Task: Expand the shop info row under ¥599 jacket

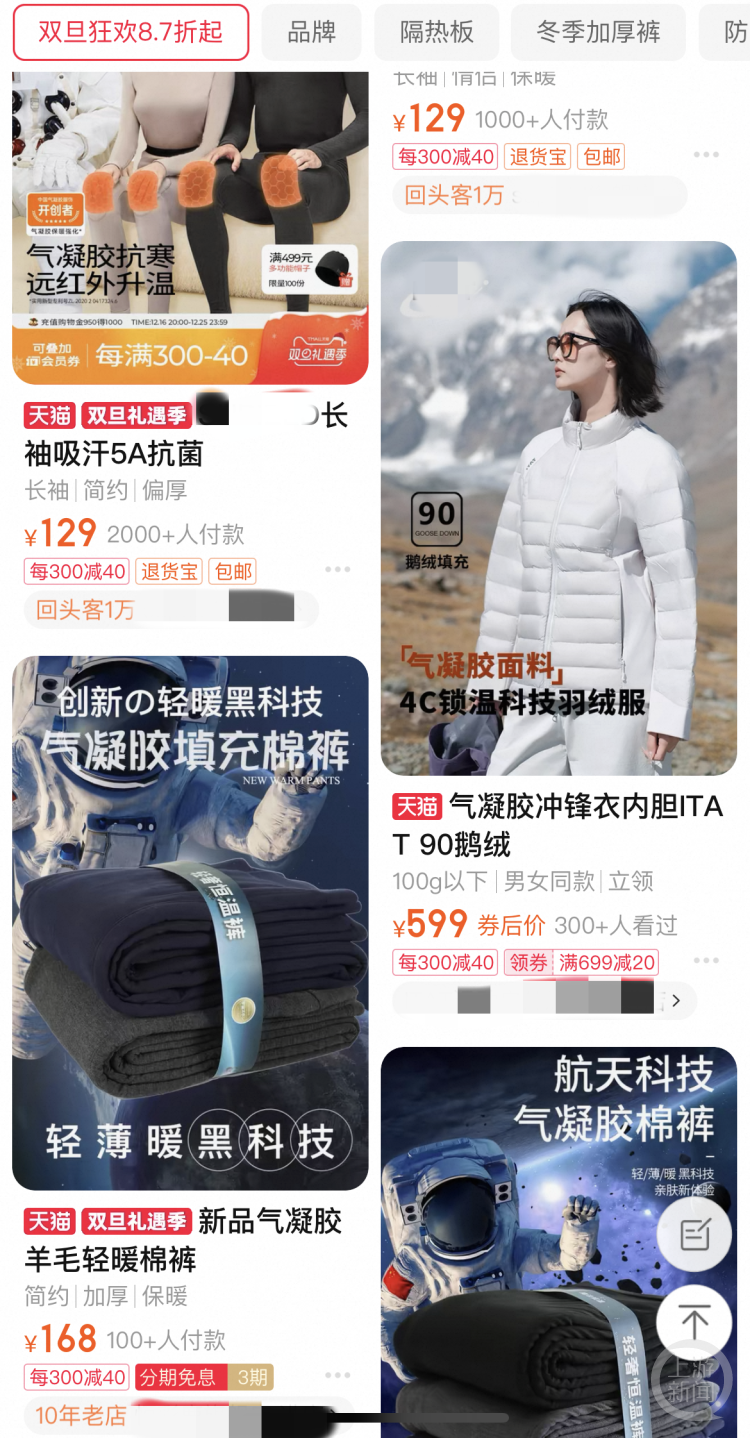Action: [676, 1000]
